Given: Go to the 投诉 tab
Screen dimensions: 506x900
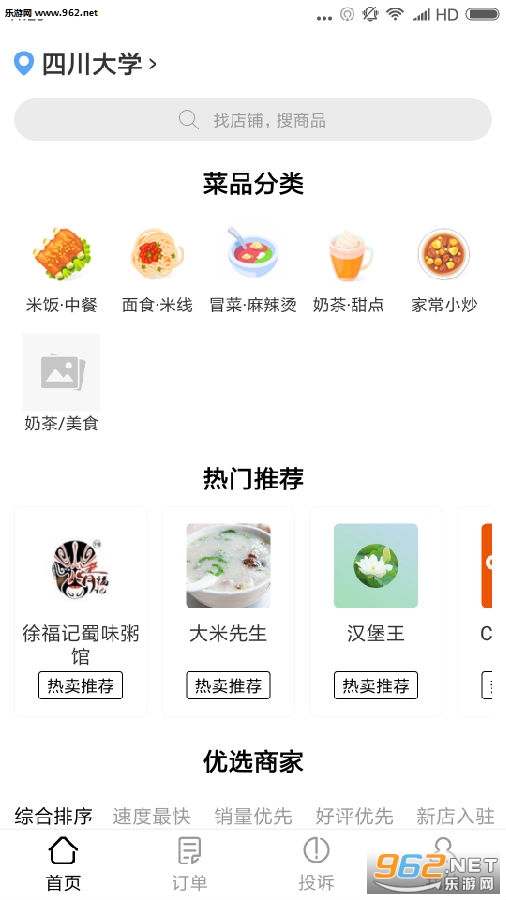Looking at the screenshot, I should [x=316, y=864].
